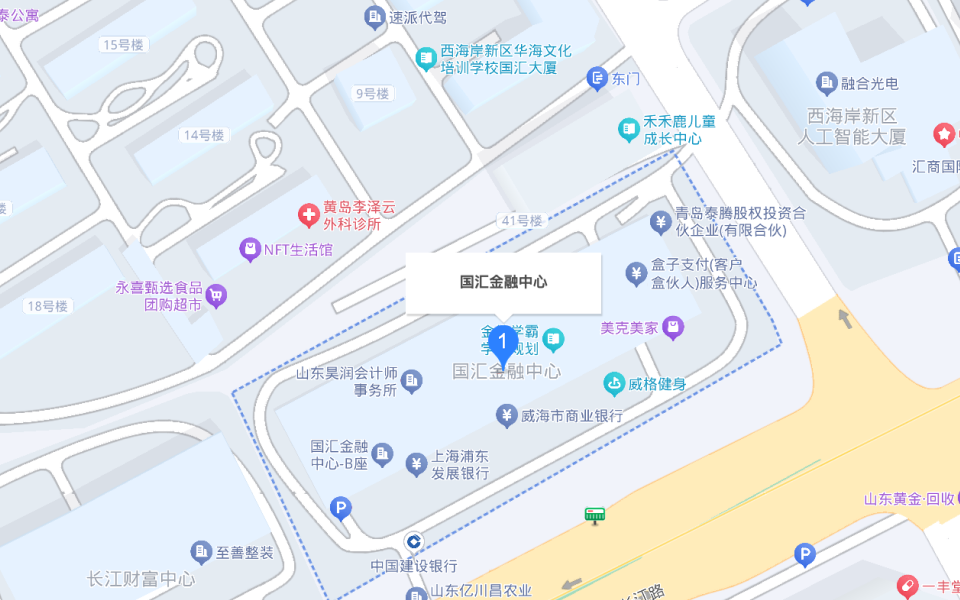Select the 上海浦东发展银行 marker
The image size is (960, 600).
click(416, 464)
